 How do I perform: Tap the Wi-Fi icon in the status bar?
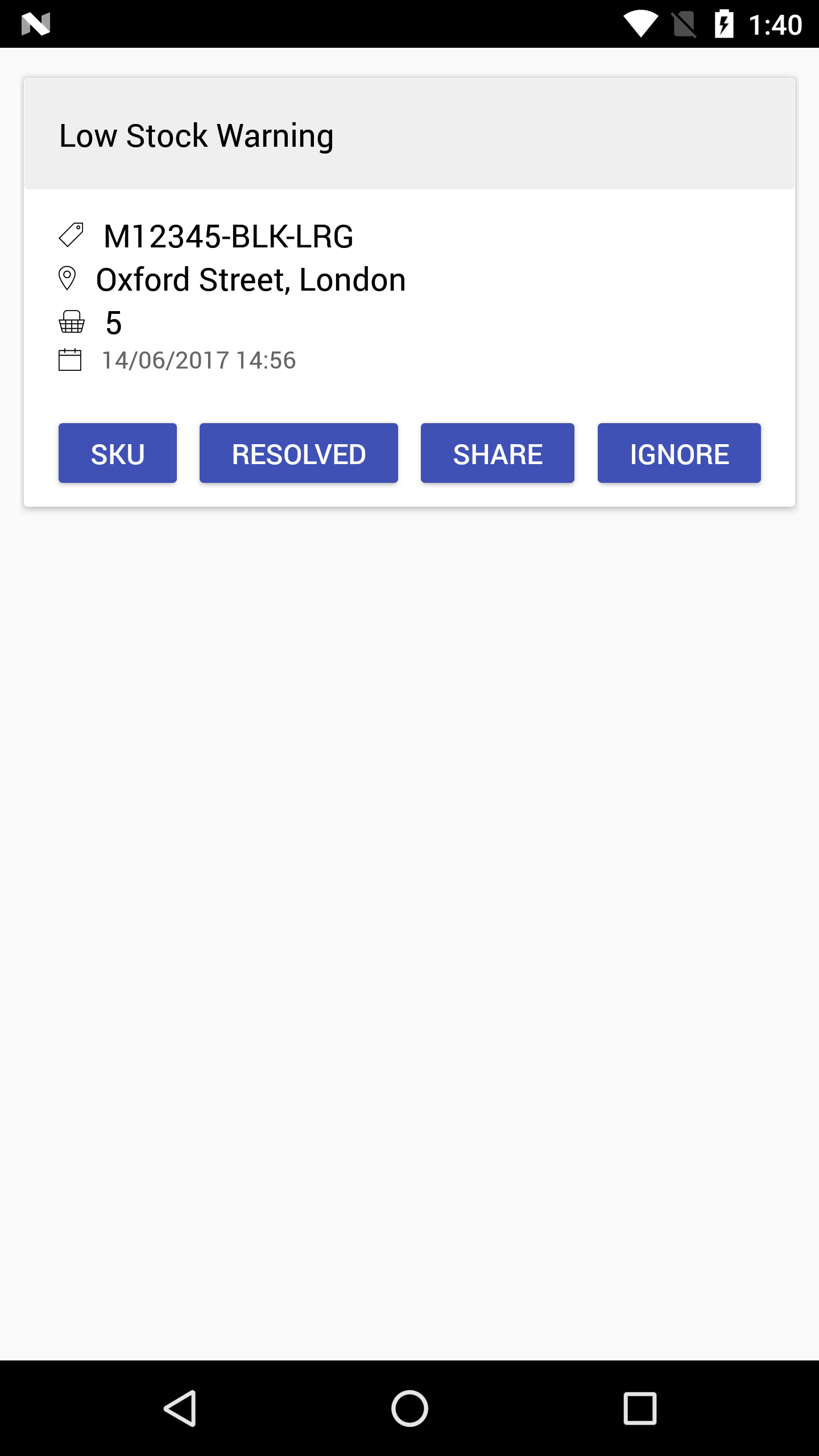[x=642, y=24]
